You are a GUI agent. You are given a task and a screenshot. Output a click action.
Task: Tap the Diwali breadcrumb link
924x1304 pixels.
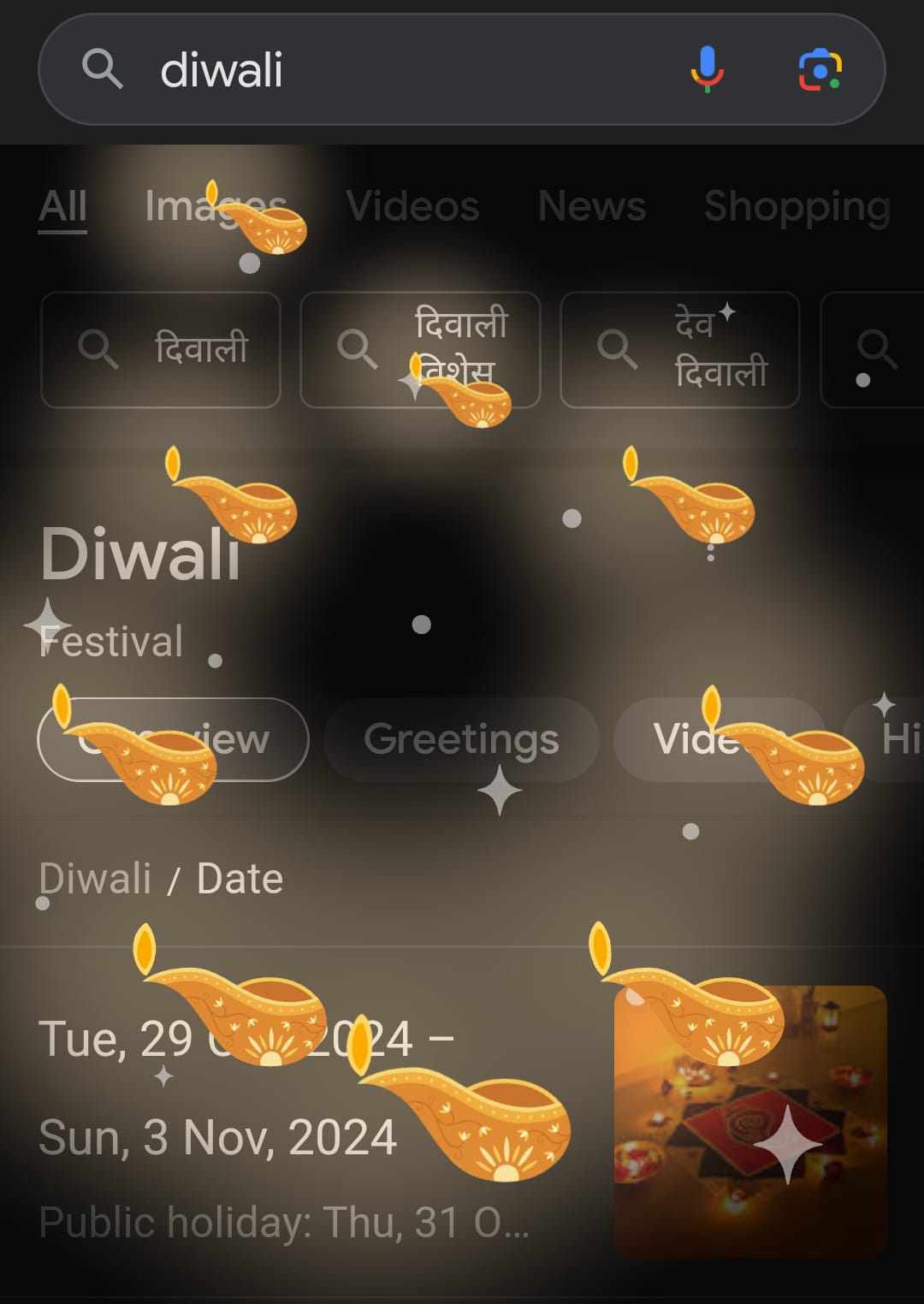(95, 879)
